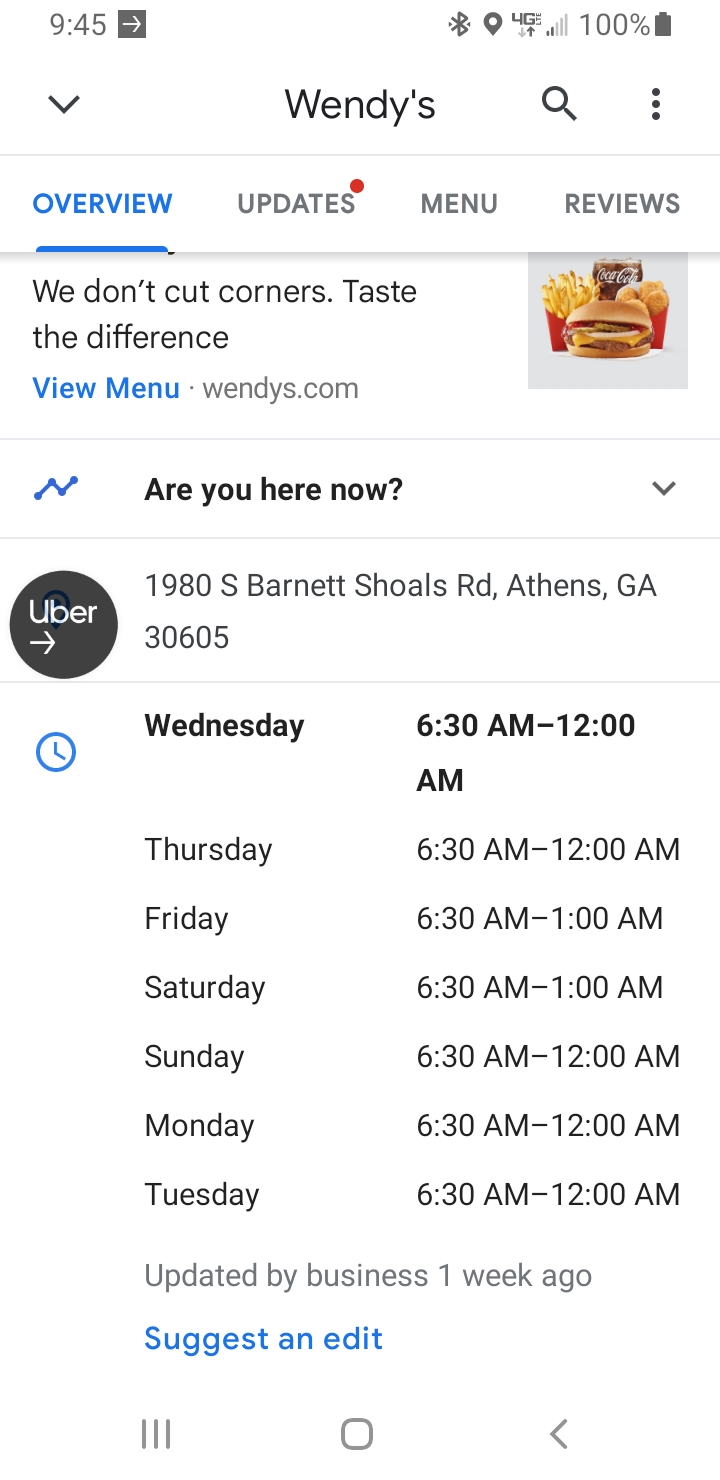The width and height of the screenshot is (720, 1480).
Task: Switch to the Updates tab
Action: click(297, 204)
